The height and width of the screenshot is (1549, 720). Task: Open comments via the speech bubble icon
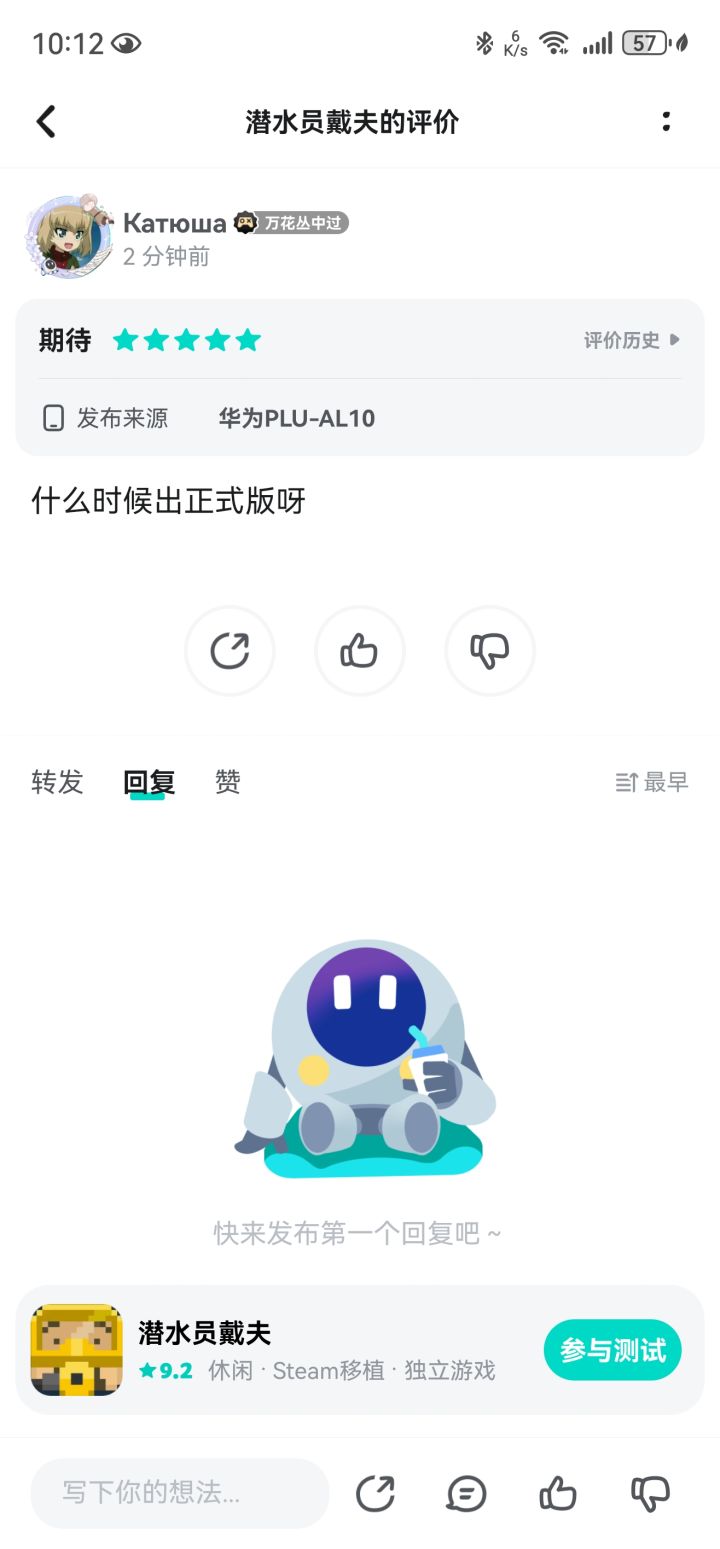pos(465,1493)
